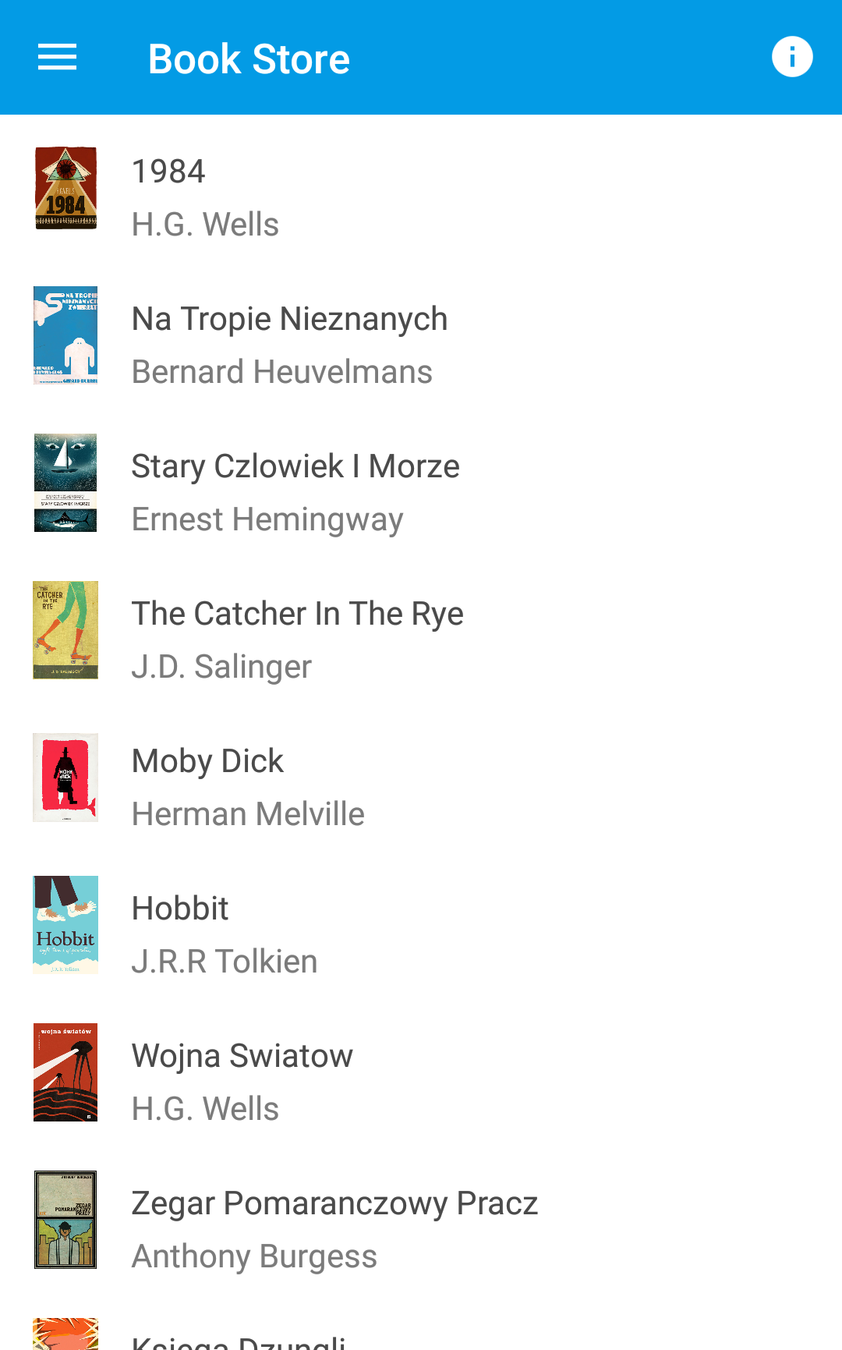Open the info icon in app bar
Screen dimensions: 842x1350
coord(792,57)
